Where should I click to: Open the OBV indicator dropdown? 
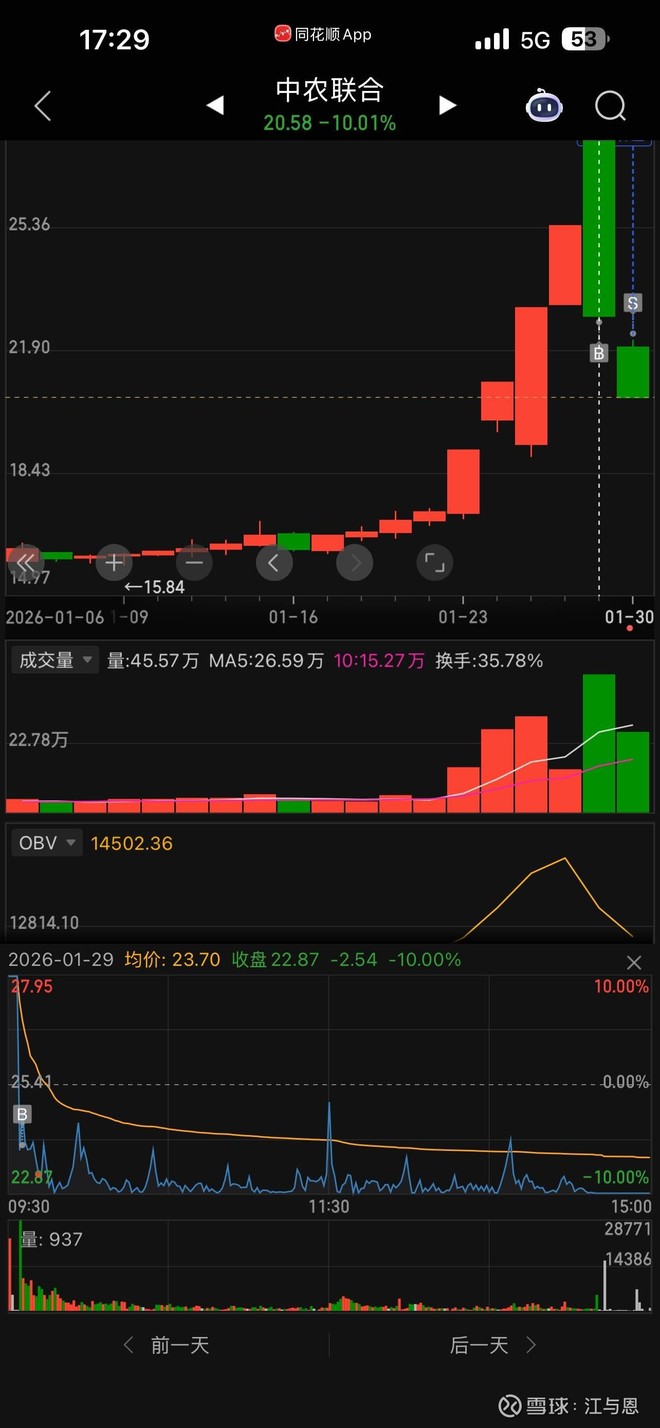(46, 843)
